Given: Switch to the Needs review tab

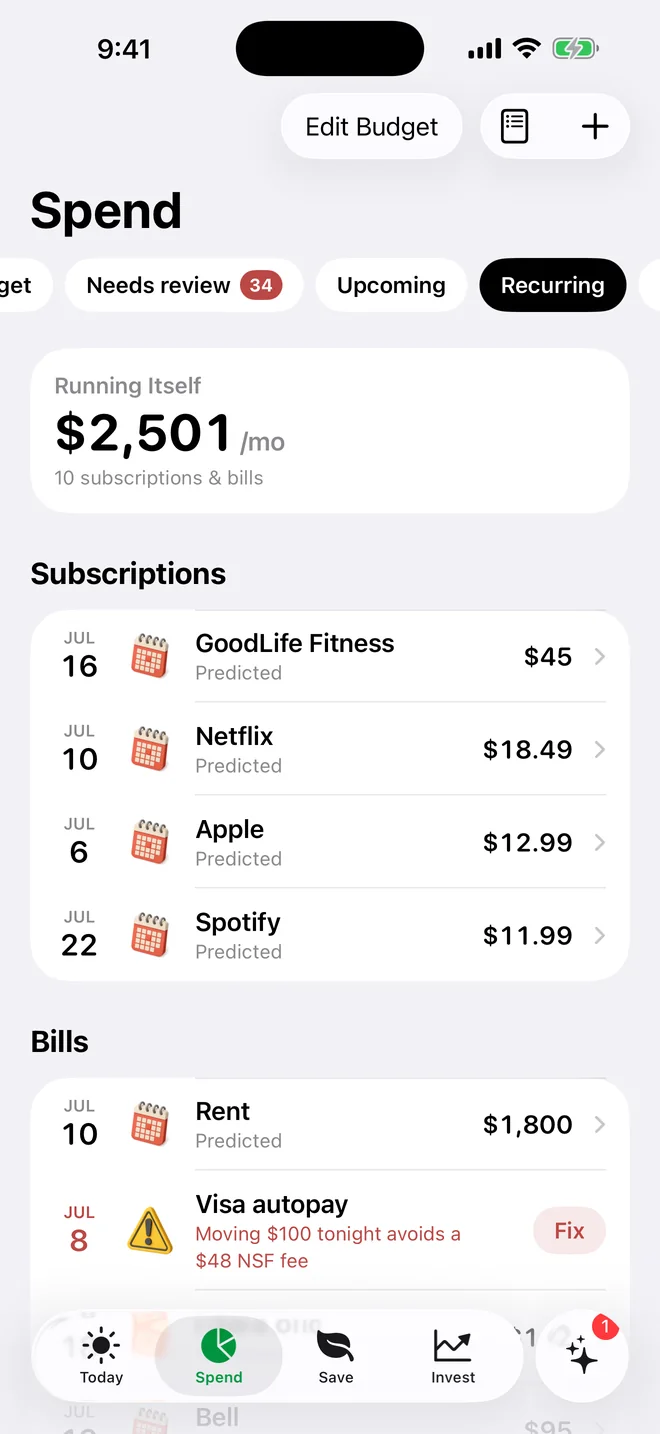Looking at the screenshot, I should point(184,285).
